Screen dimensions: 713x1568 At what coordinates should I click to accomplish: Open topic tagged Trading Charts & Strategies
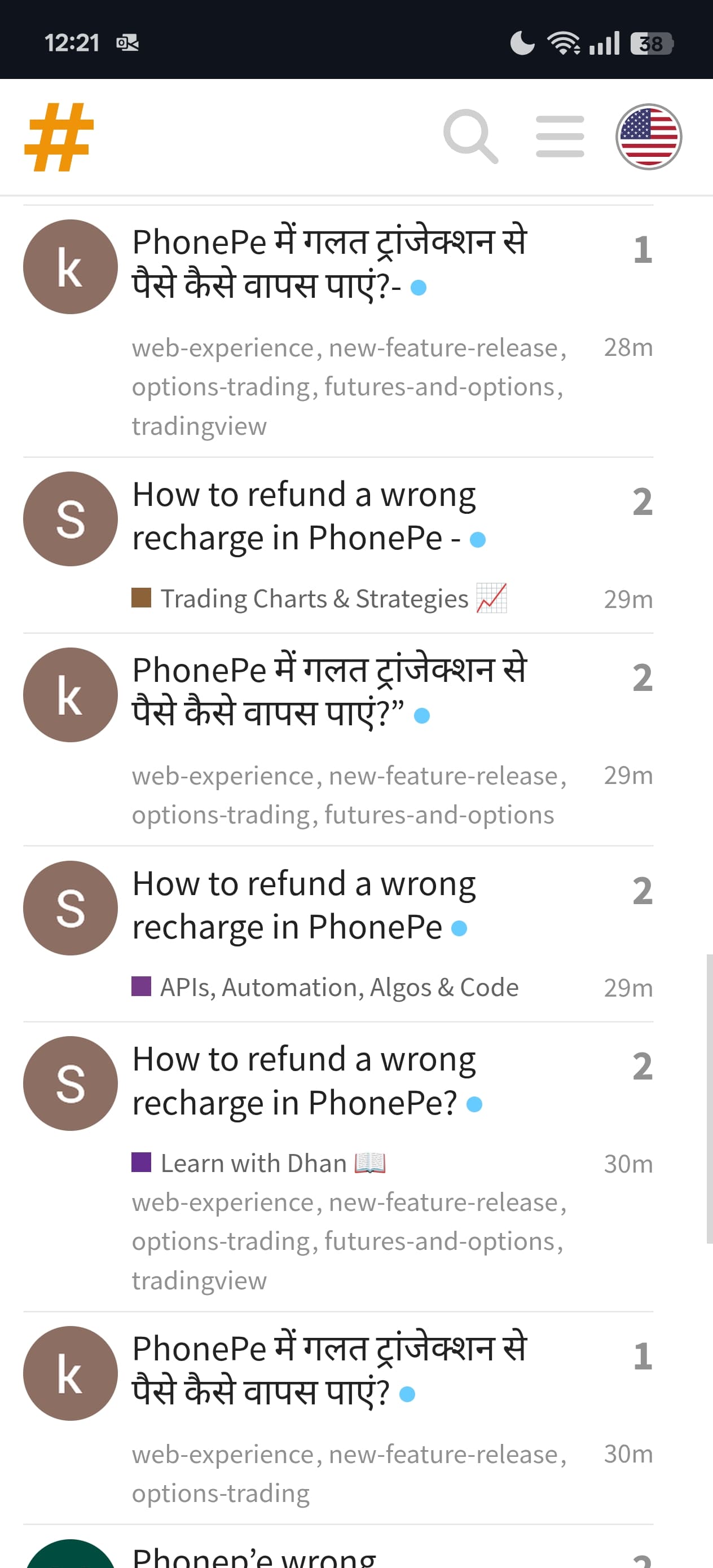[304, 516]
